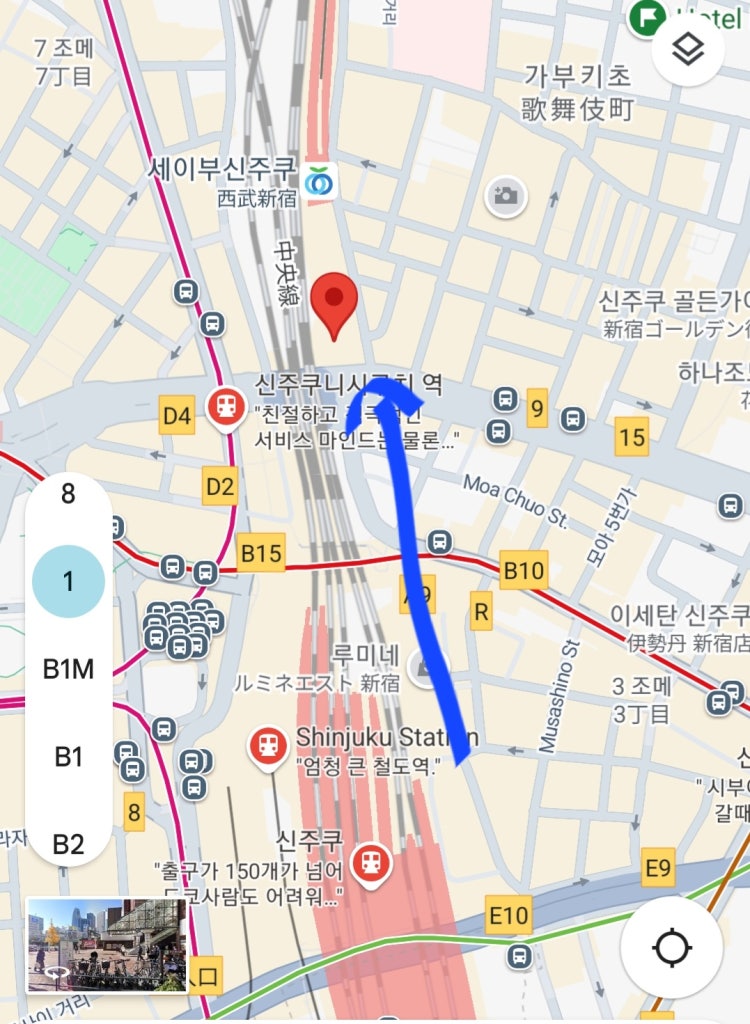
Task: Tap the 신주쿠 station marker
Action: click(x=373, y=862)
